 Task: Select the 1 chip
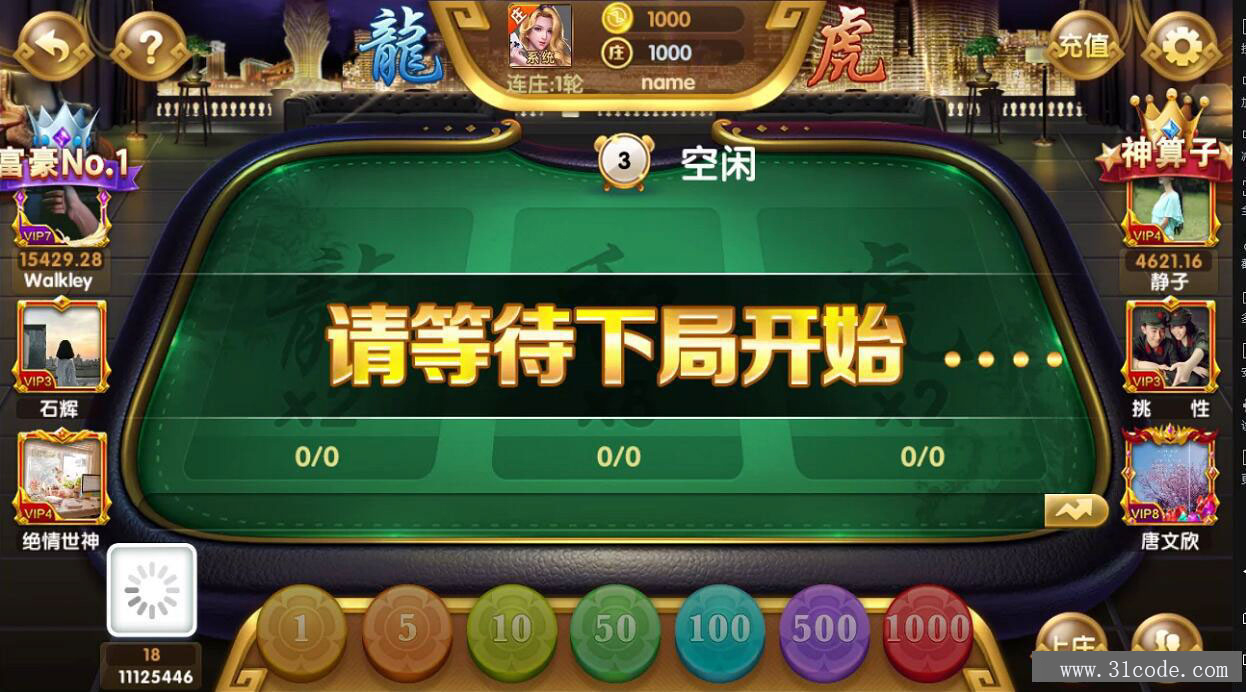pyautogui.click(x=302, y=630)
